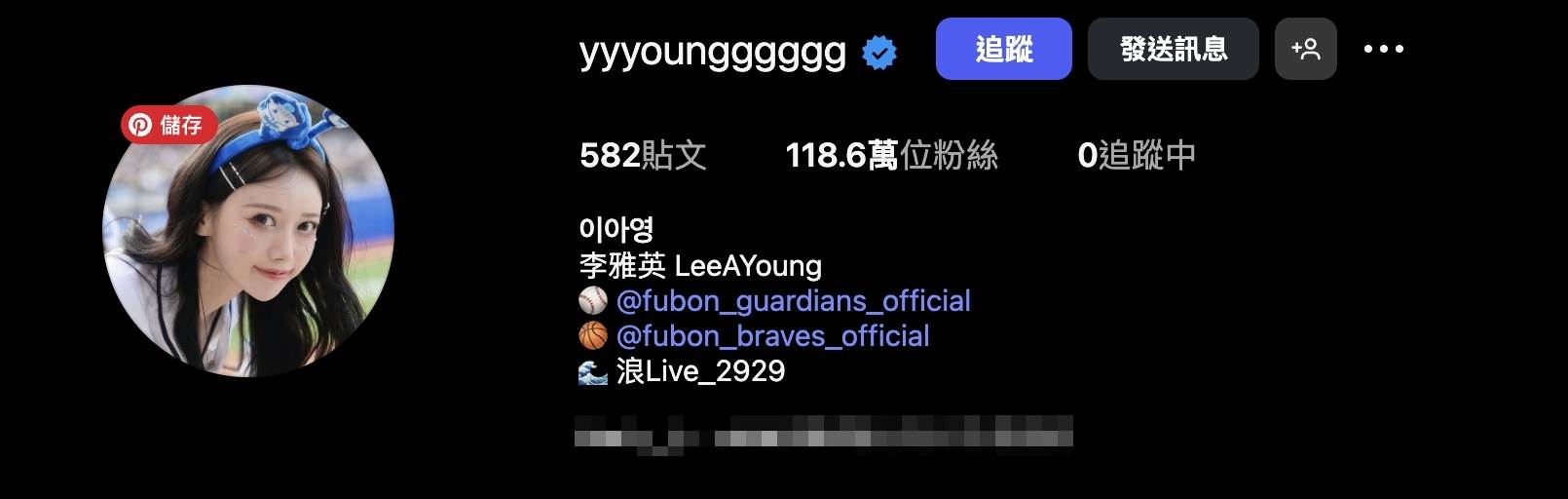This screenshot has height=499, width=1568.
Task: Visit @fubon_guardians_official profile link
Action: pyautogui.click(x=793, y=300)
